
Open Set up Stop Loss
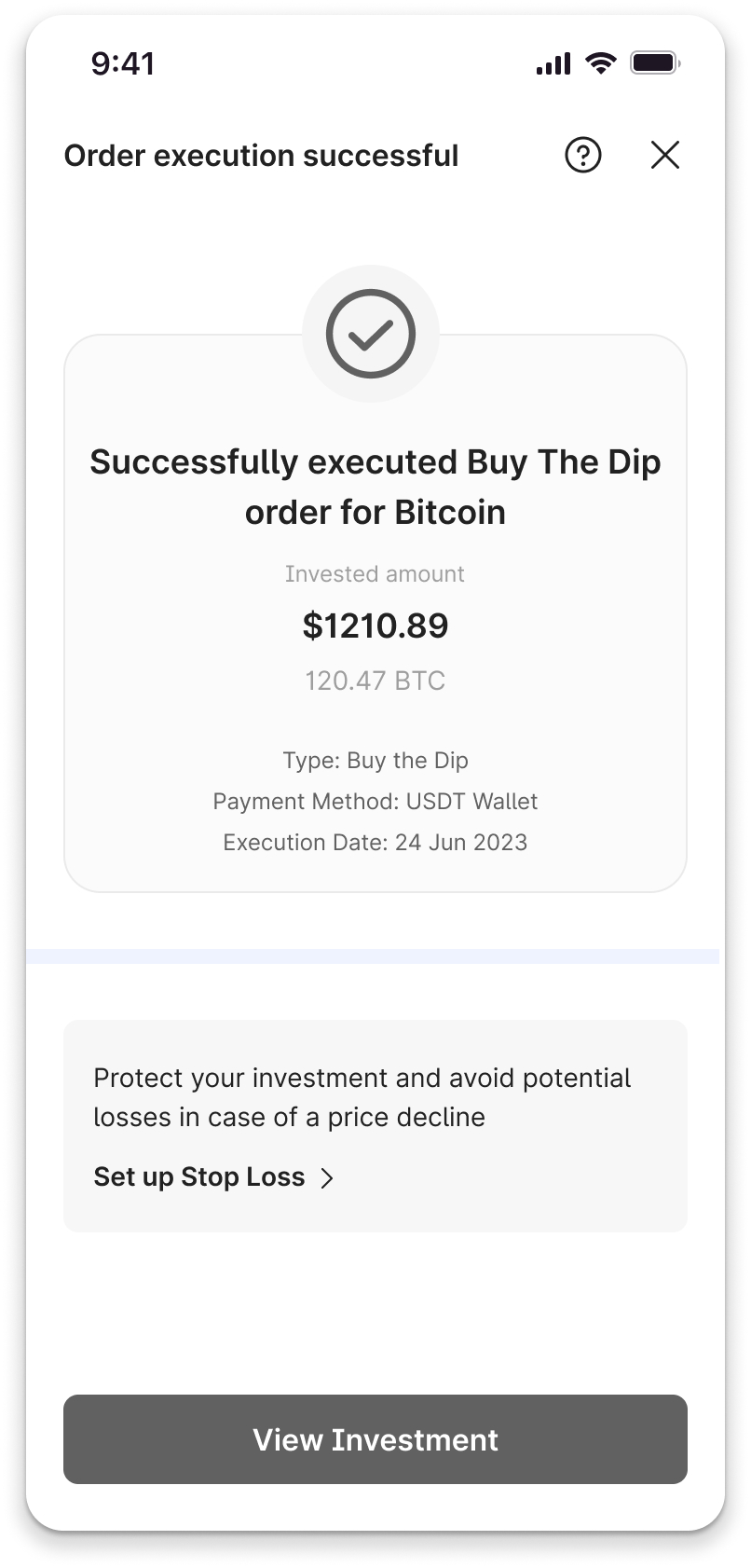(x=198, y=1176)
